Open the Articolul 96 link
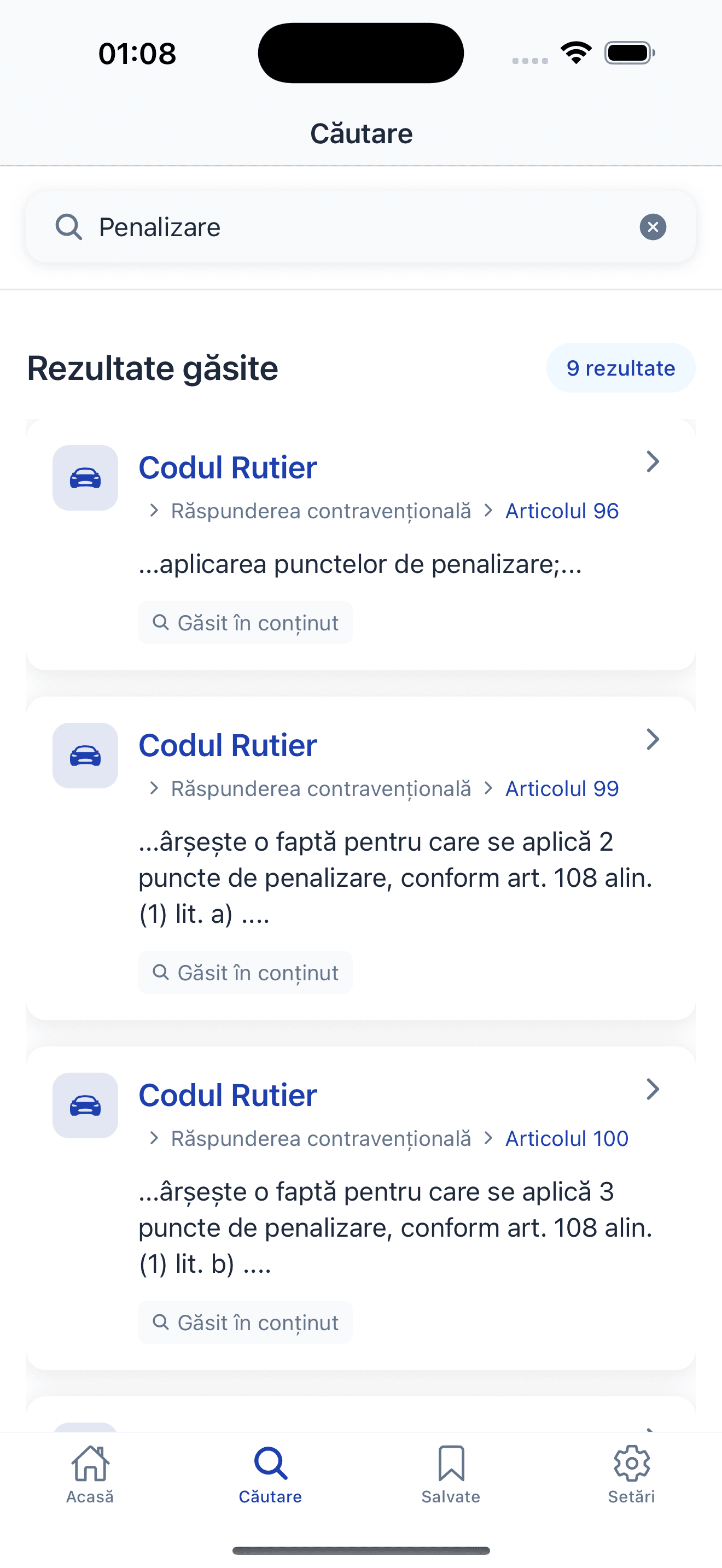The image size is (722, 1568). pyautogui.click(x=561, y=511)
